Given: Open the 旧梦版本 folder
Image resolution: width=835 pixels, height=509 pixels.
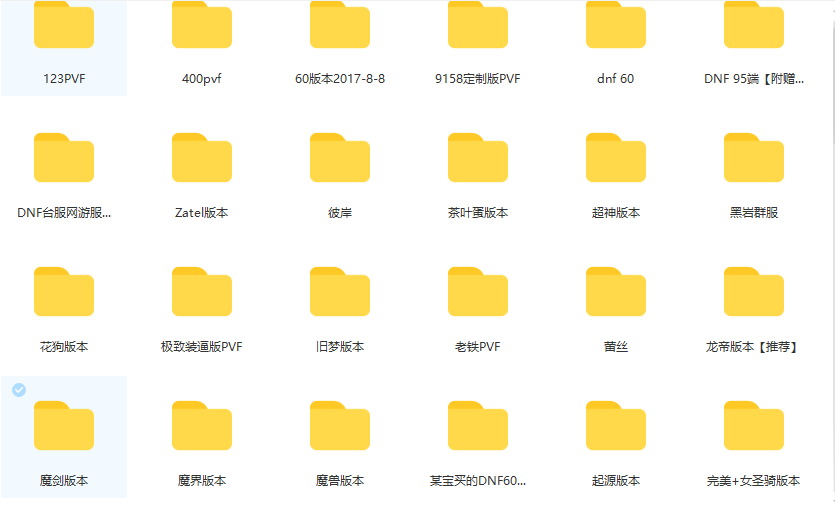Looking at the screenshot, I should point(340,292).
